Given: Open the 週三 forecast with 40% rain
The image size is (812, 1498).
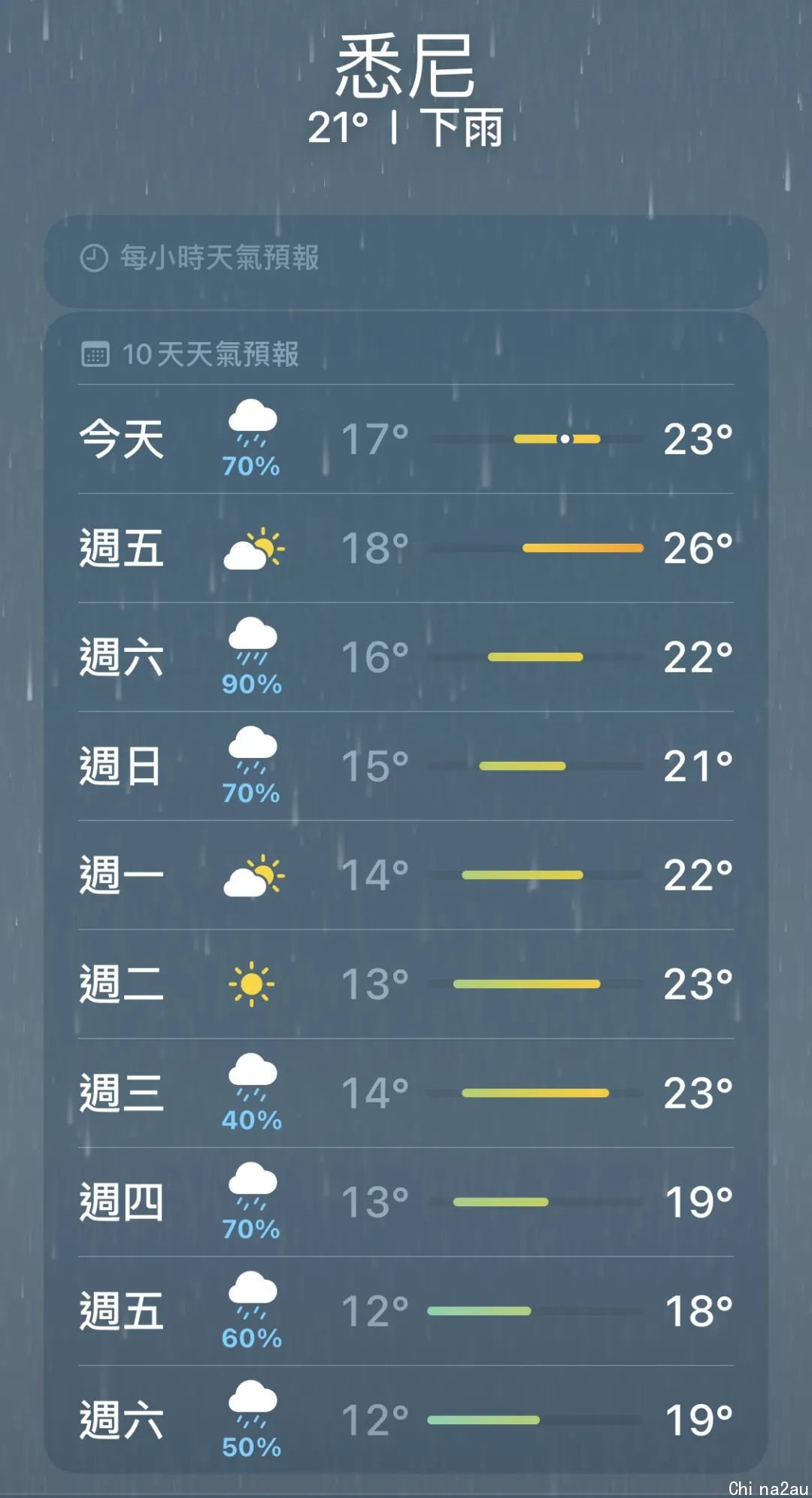Looking at the screenshot, I should (406, 1093).
